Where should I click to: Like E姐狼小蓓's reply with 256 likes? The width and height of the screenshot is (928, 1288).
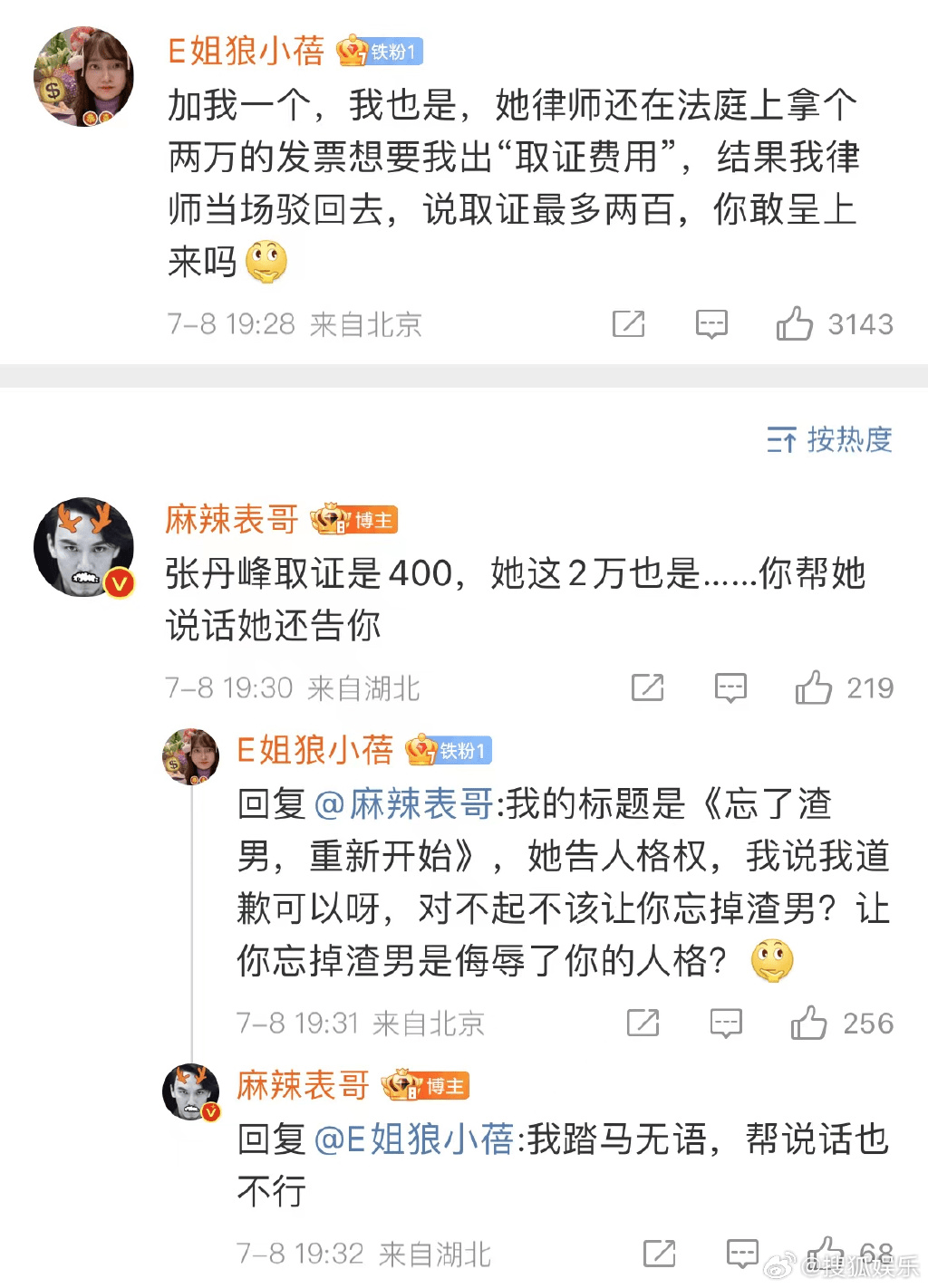click(x=809, y=1023)
